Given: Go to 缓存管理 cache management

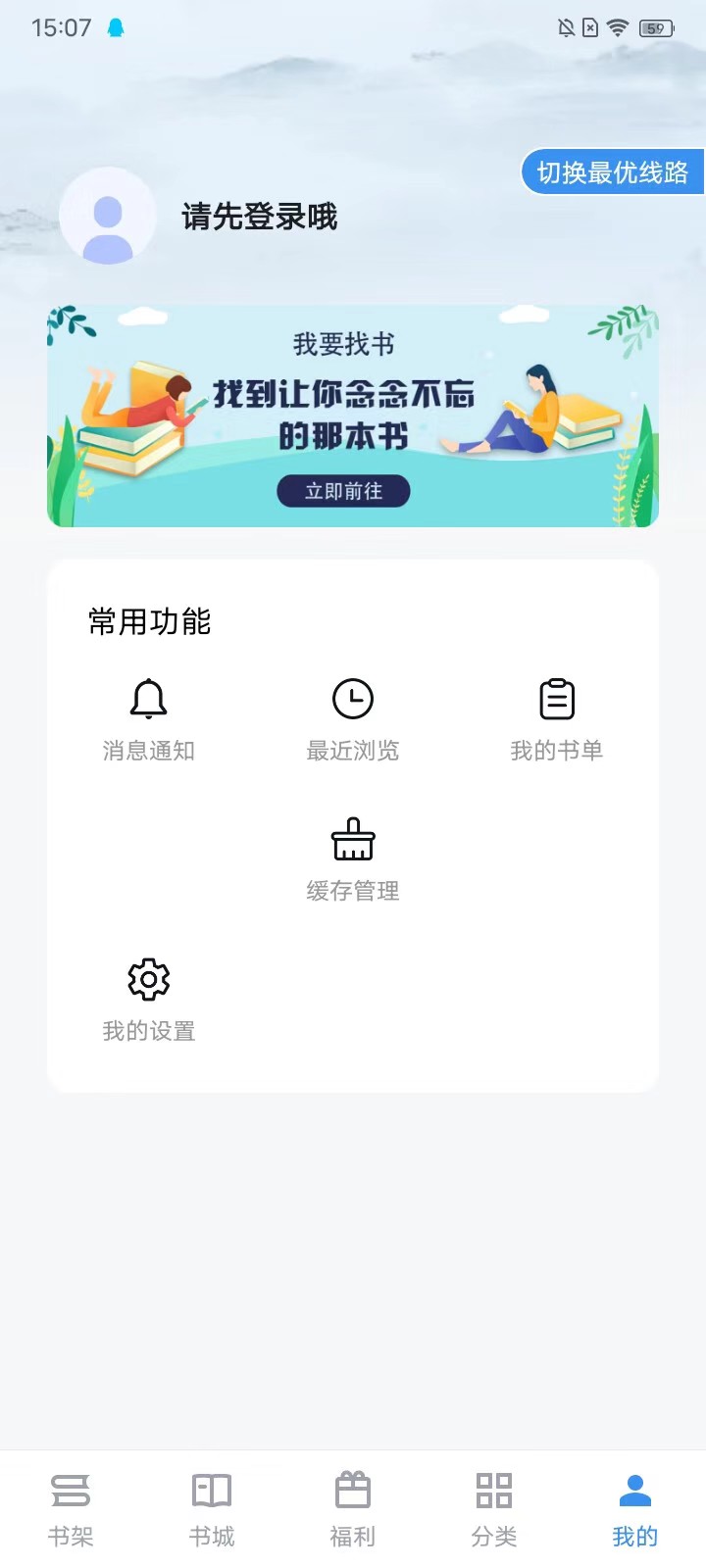Looking at the screenshot, I should point(353,859).
